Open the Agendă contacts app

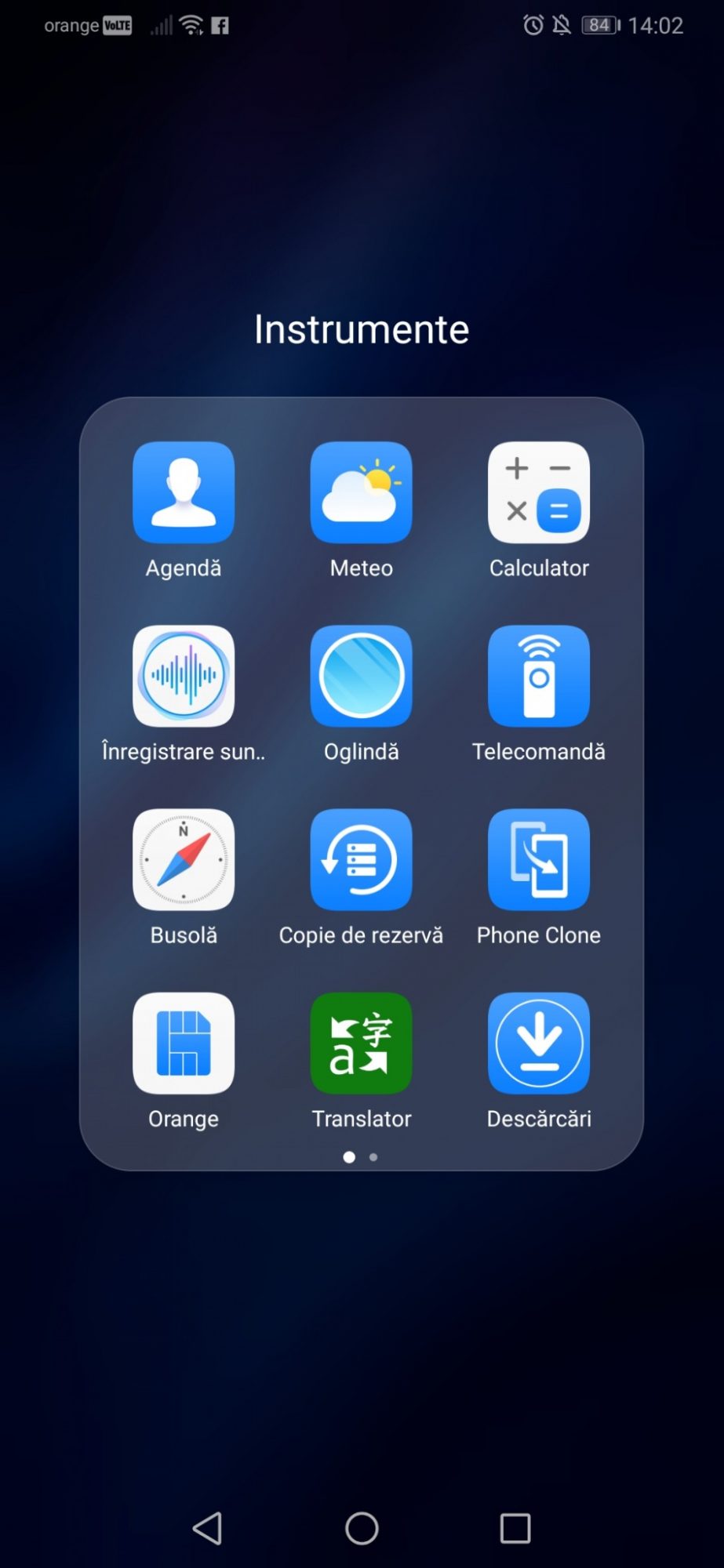(184, 493)
